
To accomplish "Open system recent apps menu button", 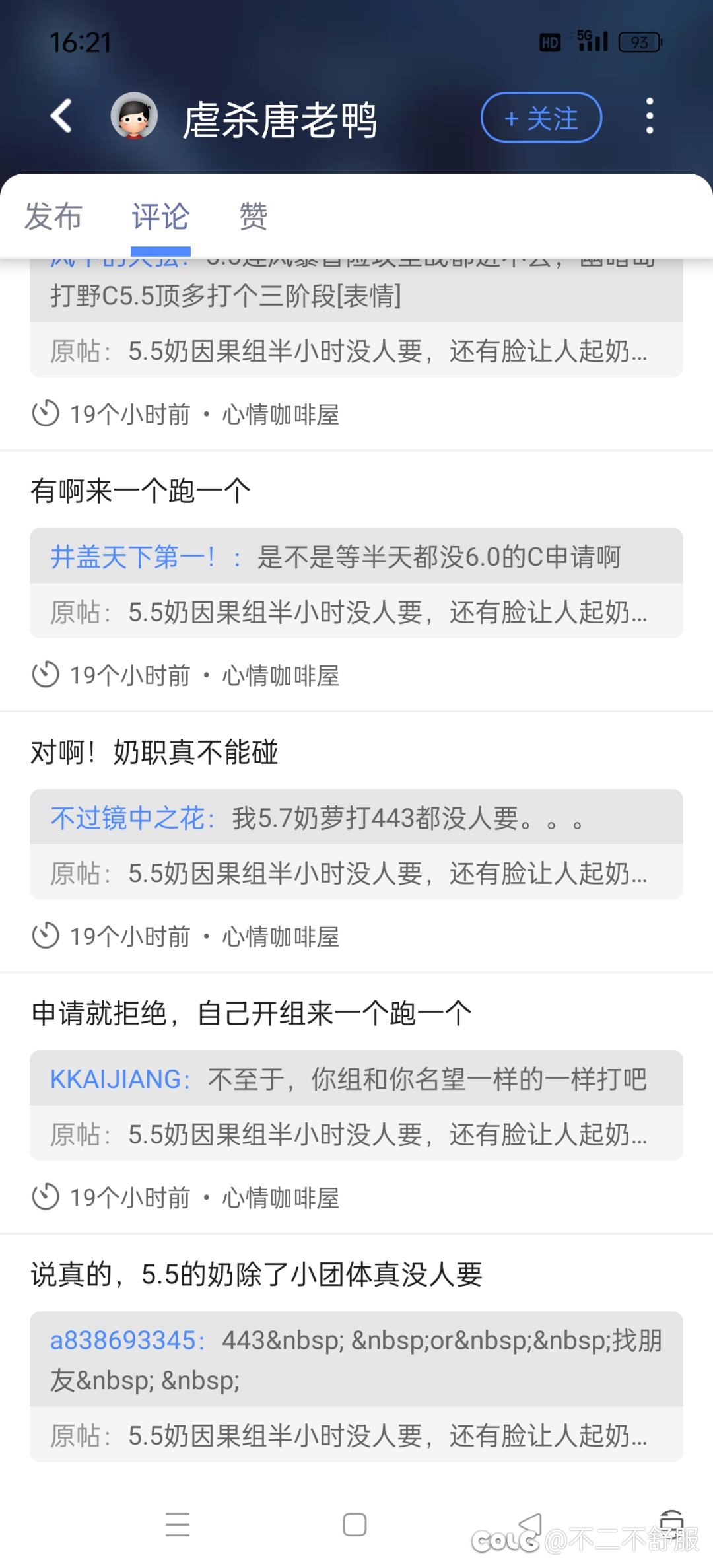I will pos(178,1524).
